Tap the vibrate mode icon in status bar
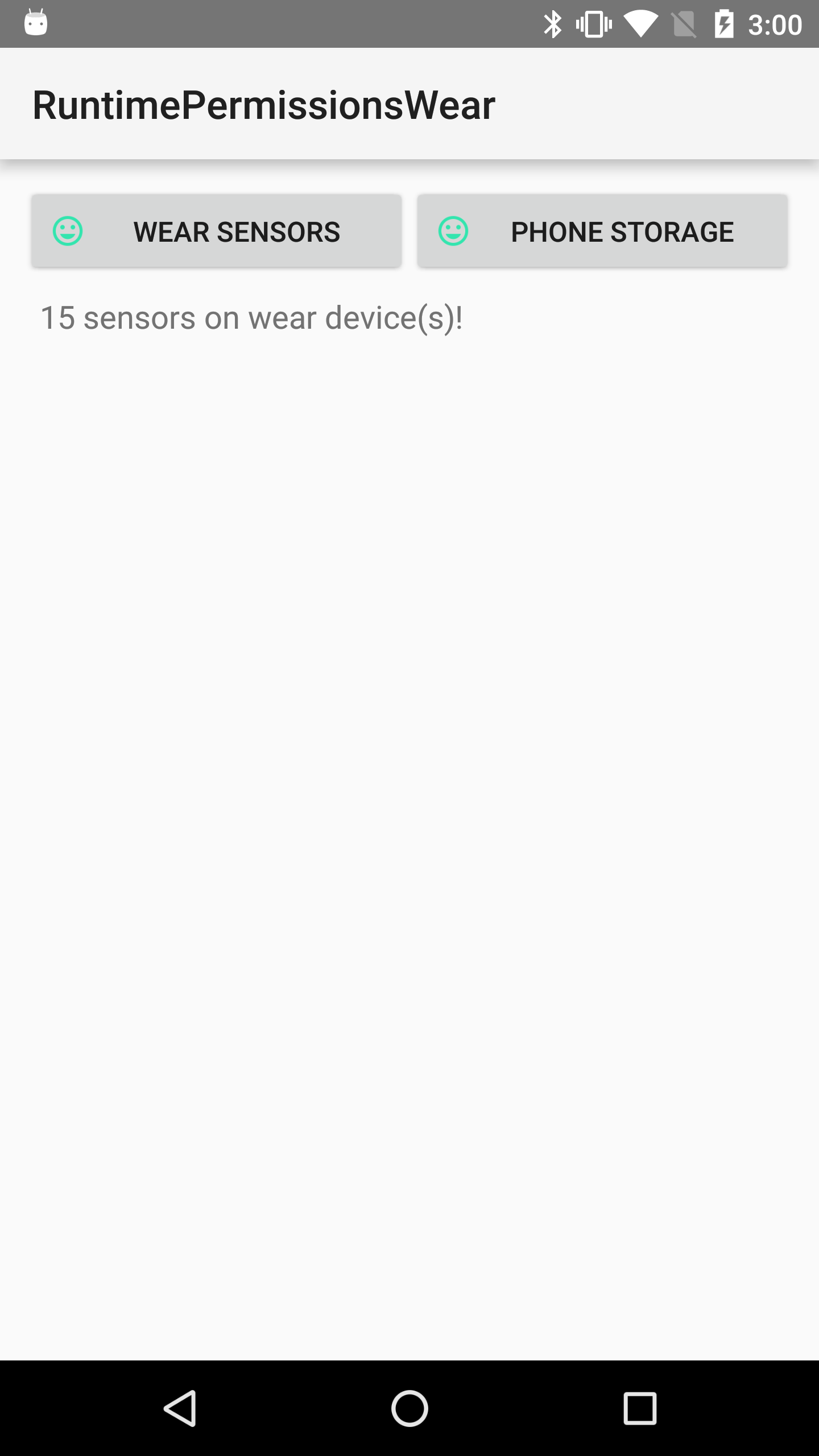The image size is (819, 1456). tap(593, 24)
